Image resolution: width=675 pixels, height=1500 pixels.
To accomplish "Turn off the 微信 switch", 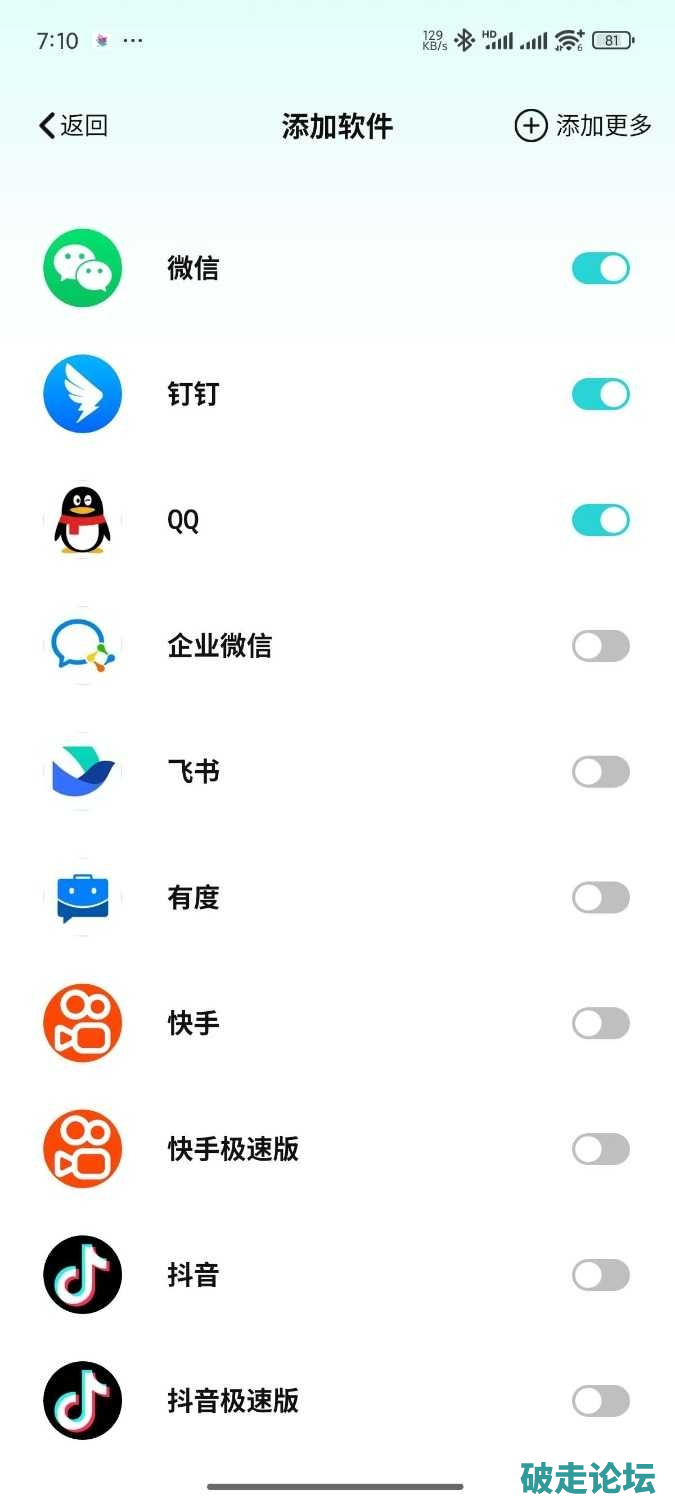I will [x=600, y=268].
